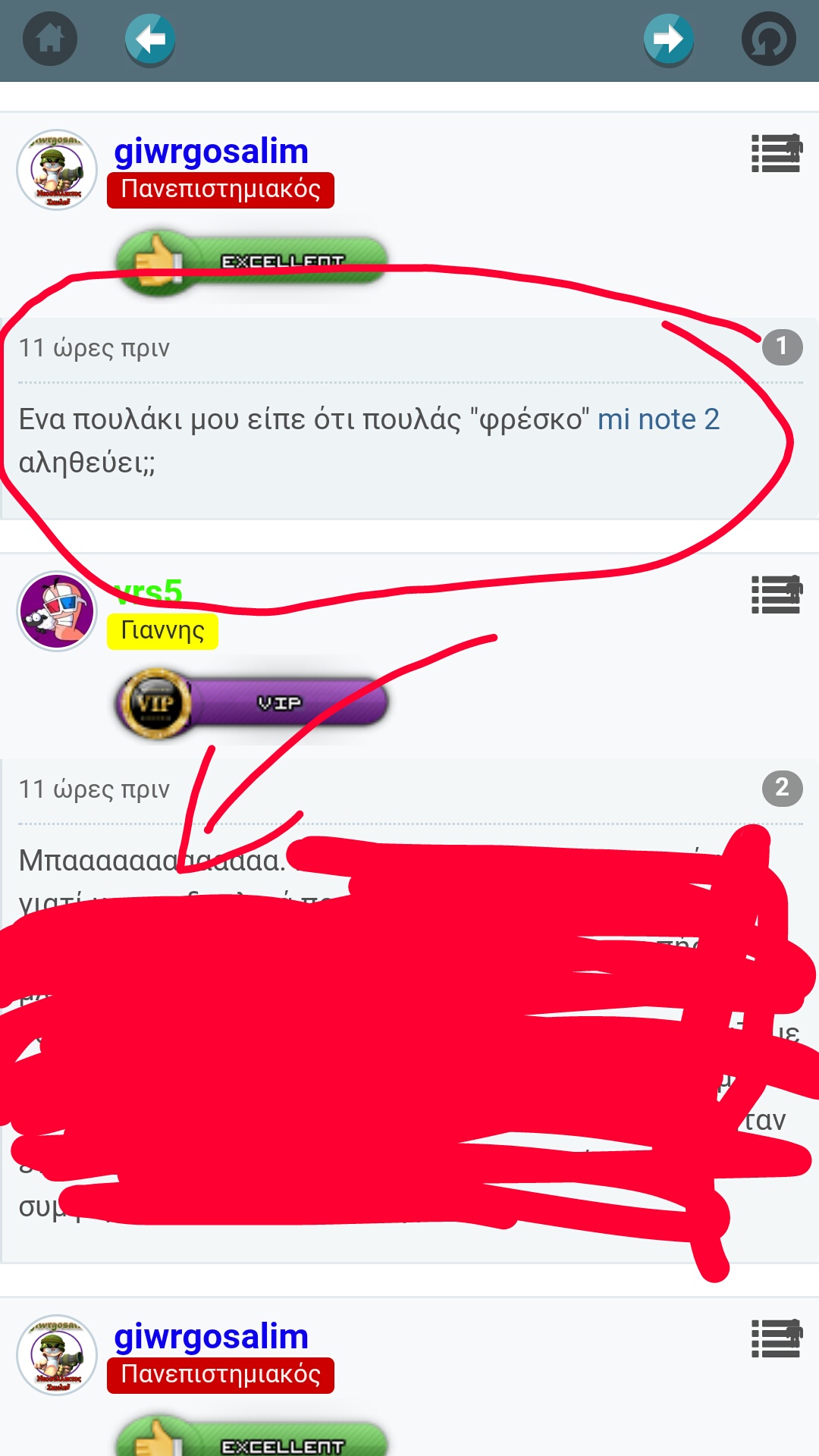Open giwrgosalim's profile from the first post
This screenshot has height=1456, width=819.
coord(211,152)
